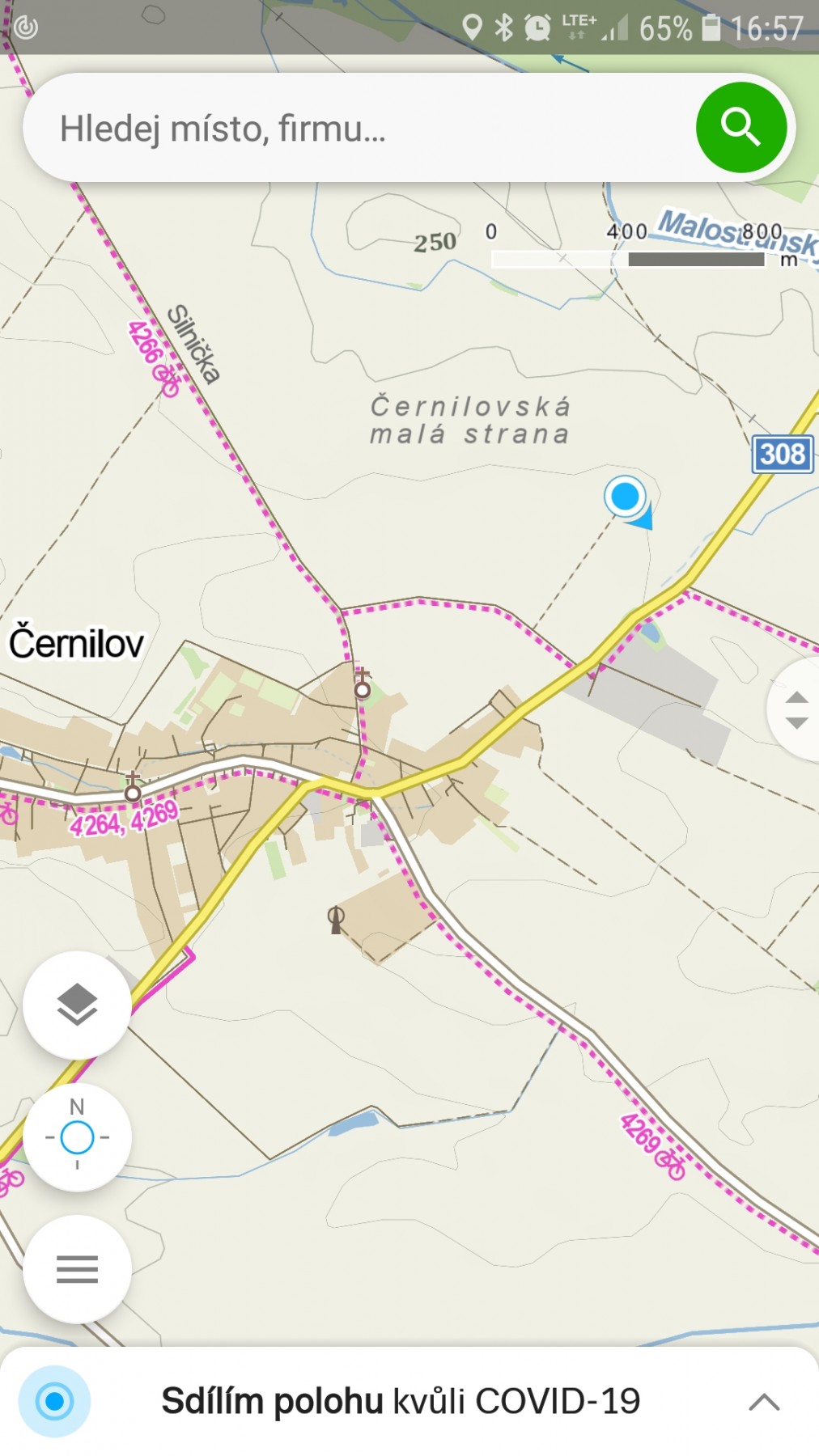Tap the green magnifier search button
Viewport: 819px width, 1456px height.
click(x=740, y=128)
